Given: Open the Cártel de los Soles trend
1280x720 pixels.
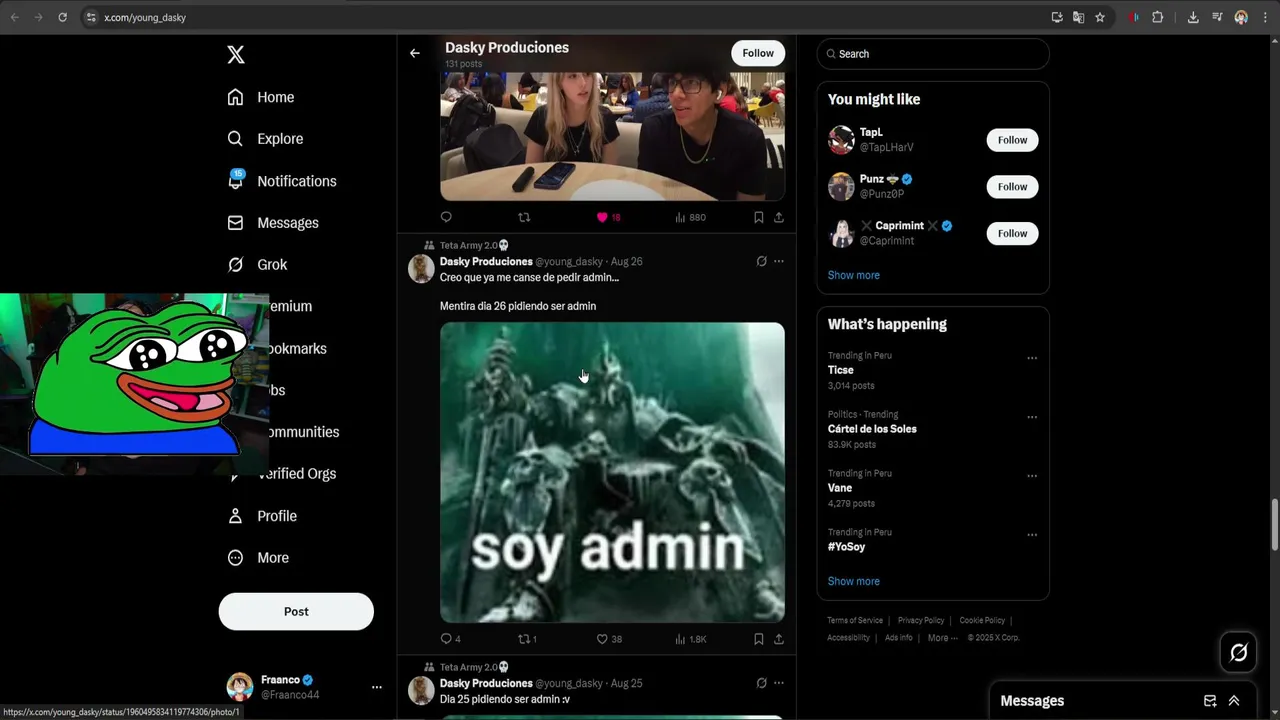Looking at the screenshot, I should point(871,429).
